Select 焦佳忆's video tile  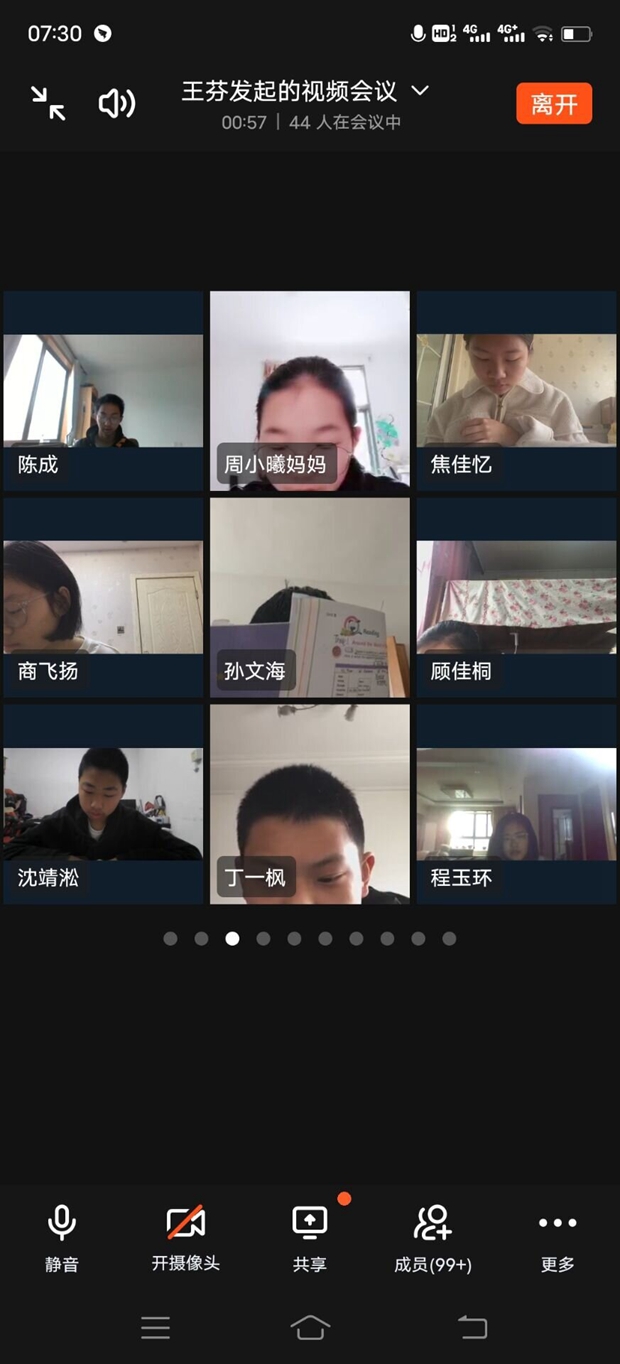516,391
